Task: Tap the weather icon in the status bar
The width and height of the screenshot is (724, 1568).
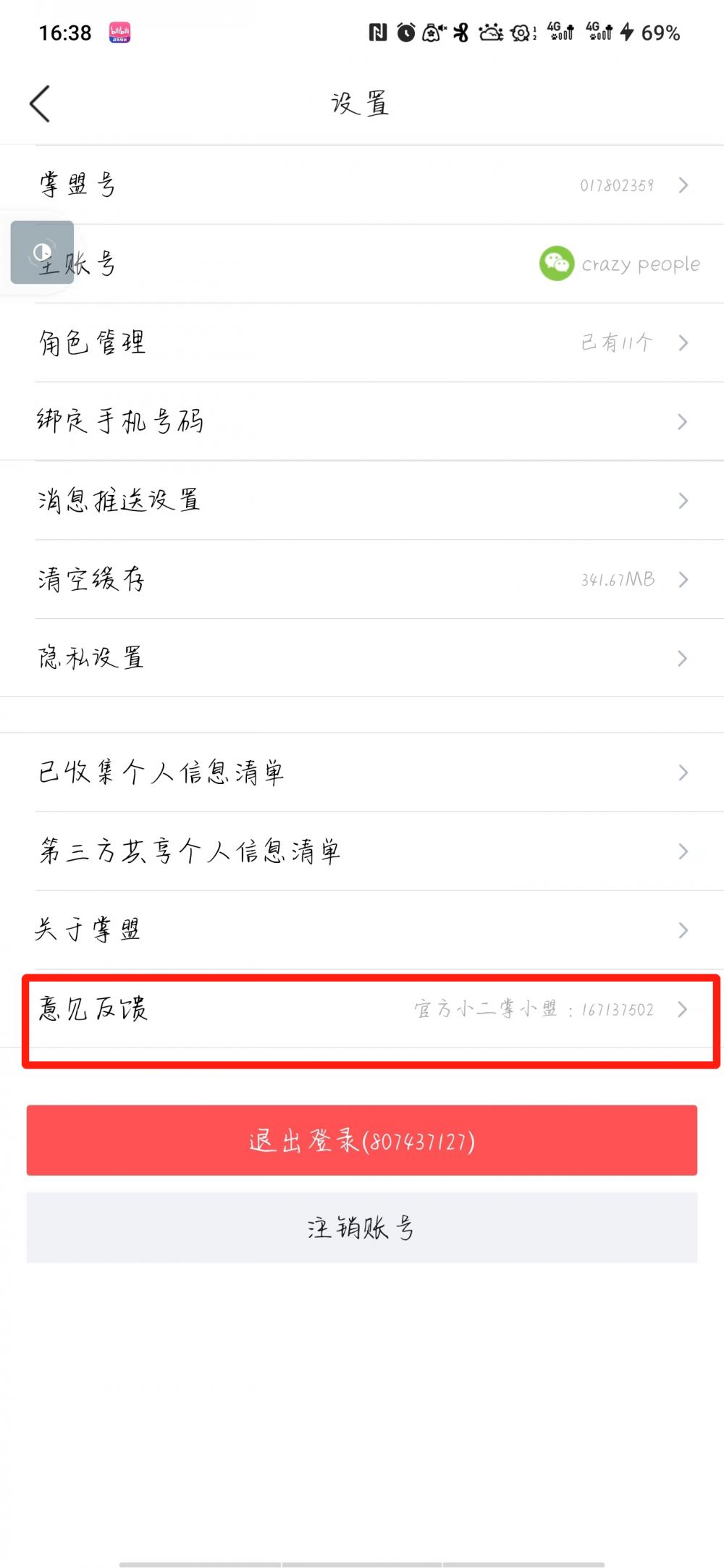Action: [491, 32]
